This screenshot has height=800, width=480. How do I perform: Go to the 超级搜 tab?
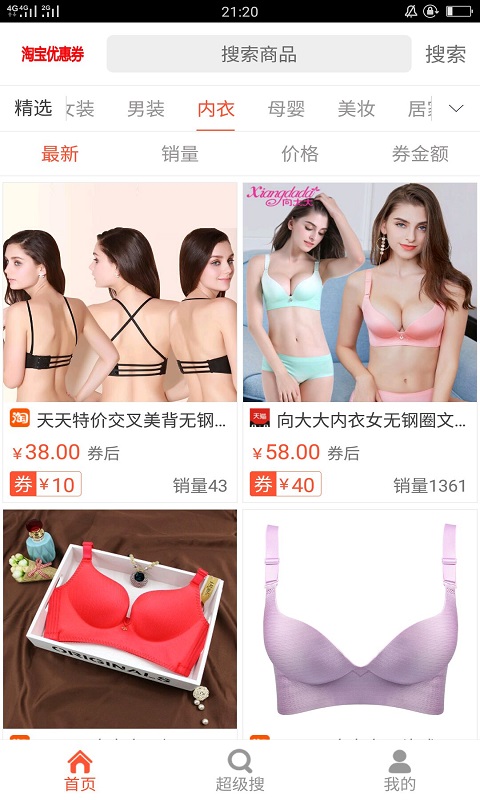click(x=240, y=770)
